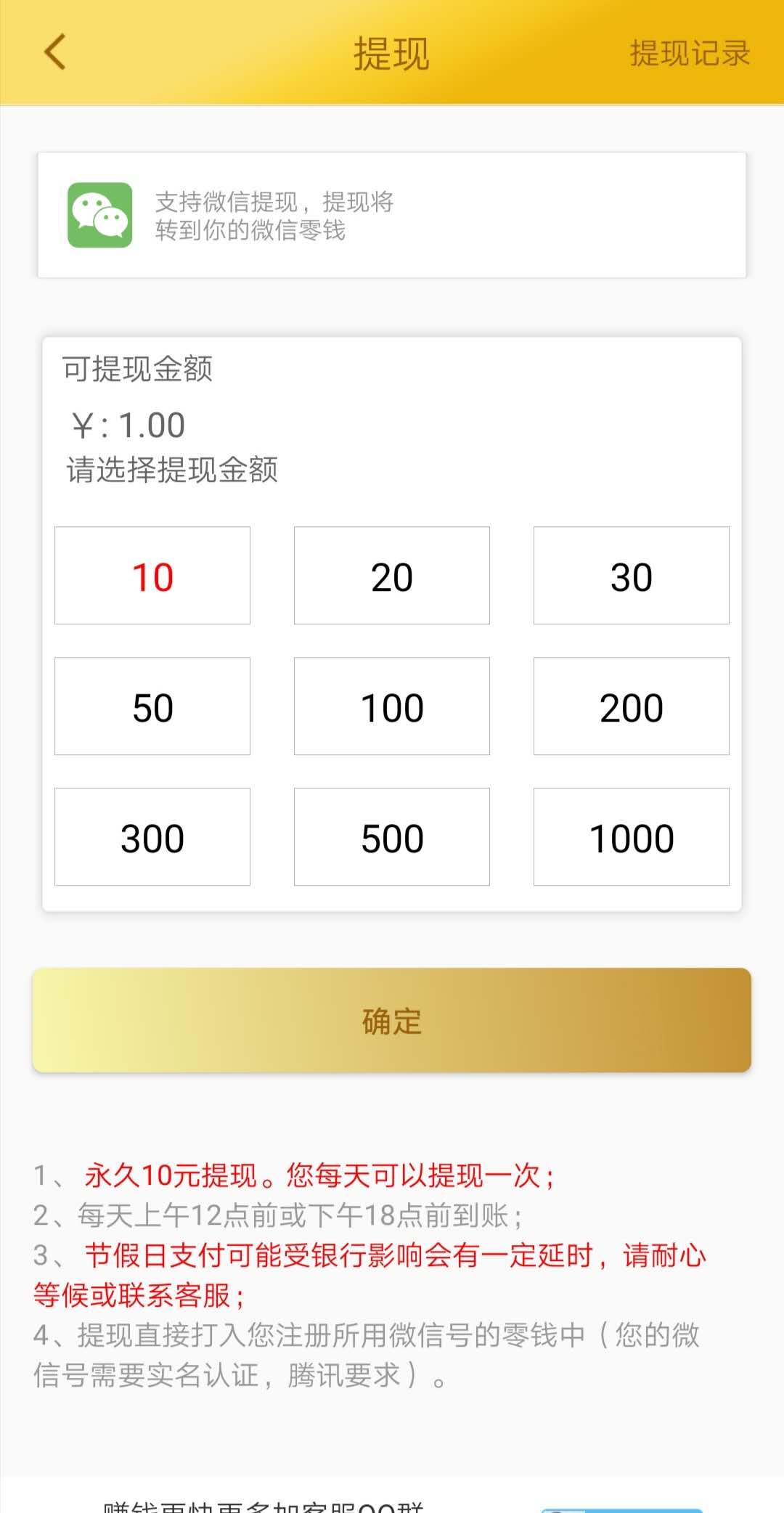Viewport: 784px width, 1513px height.
Task: Select the 100 yuan option
Action: point(392,706)
